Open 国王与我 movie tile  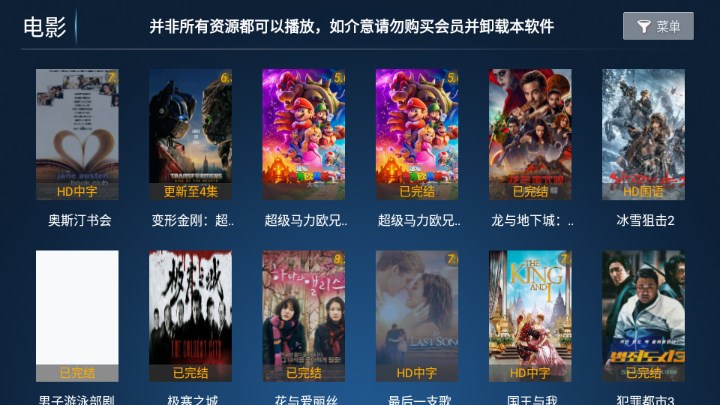click(530, 316)
